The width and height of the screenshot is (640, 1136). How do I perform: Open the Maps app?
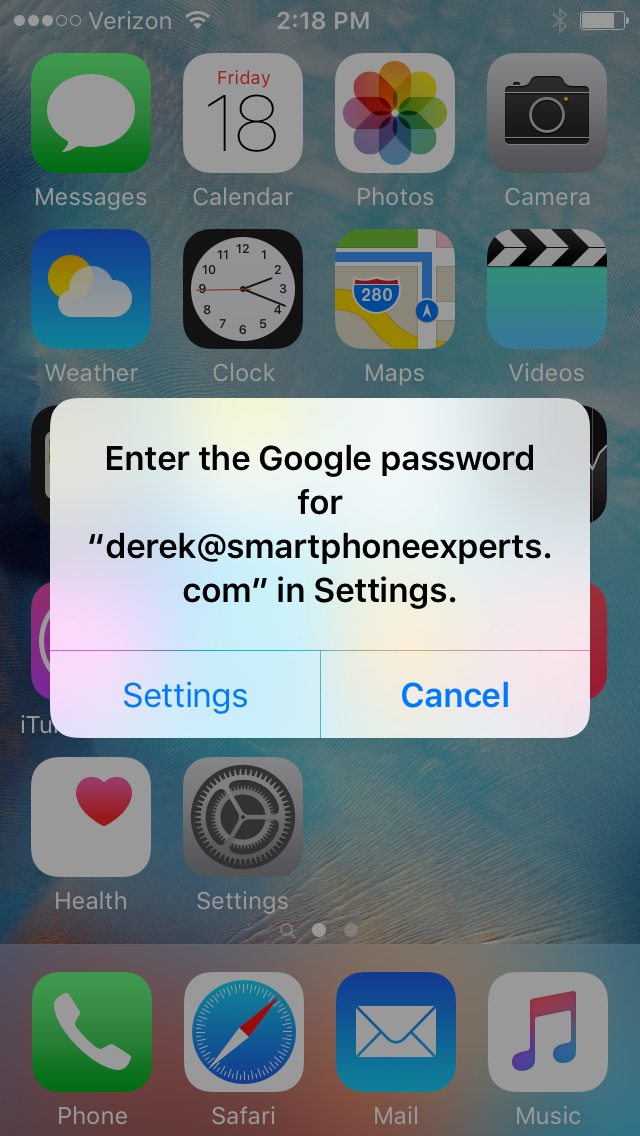tap(395, 289)
